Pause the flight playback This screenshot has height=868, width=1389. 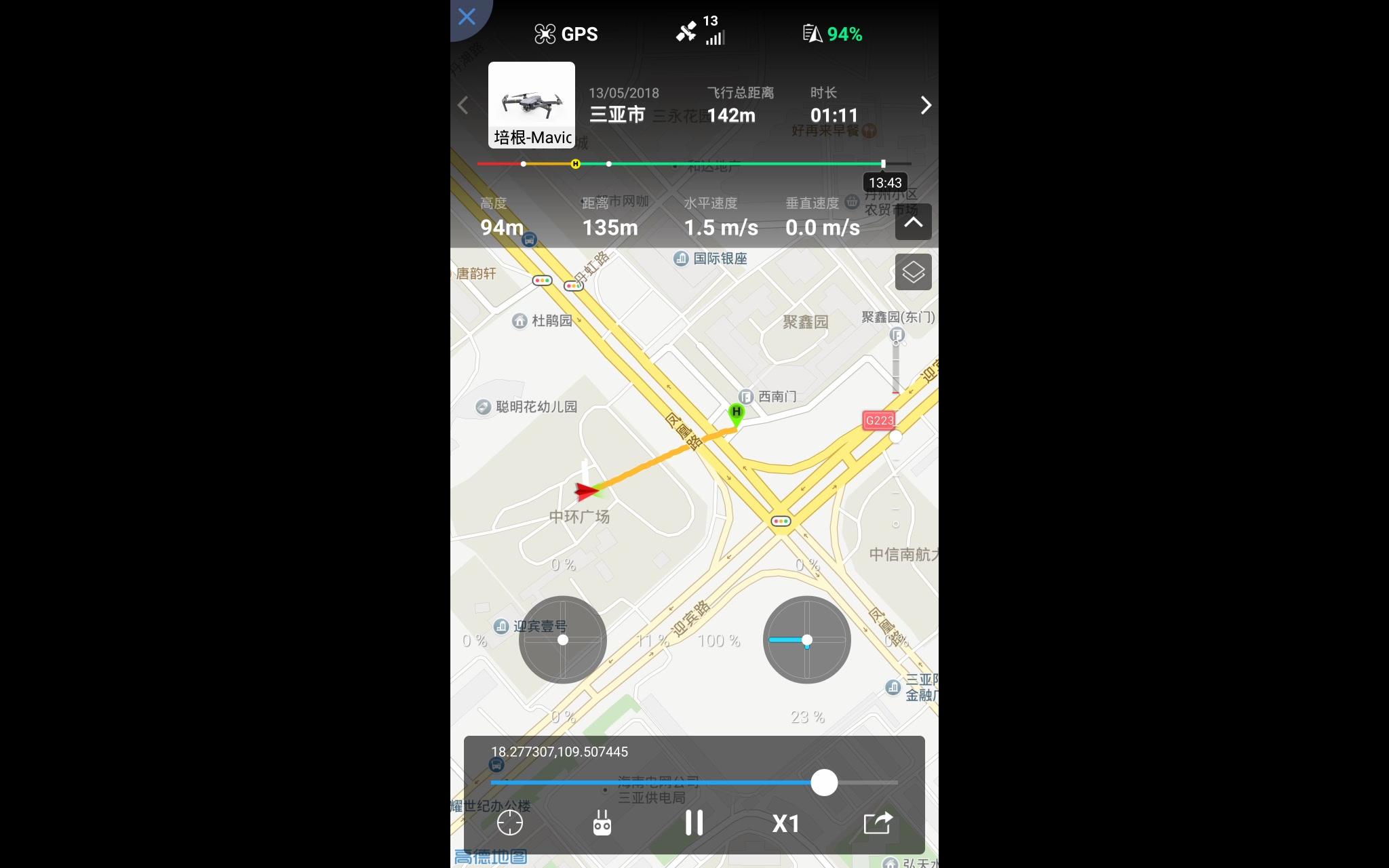[694, 823]
